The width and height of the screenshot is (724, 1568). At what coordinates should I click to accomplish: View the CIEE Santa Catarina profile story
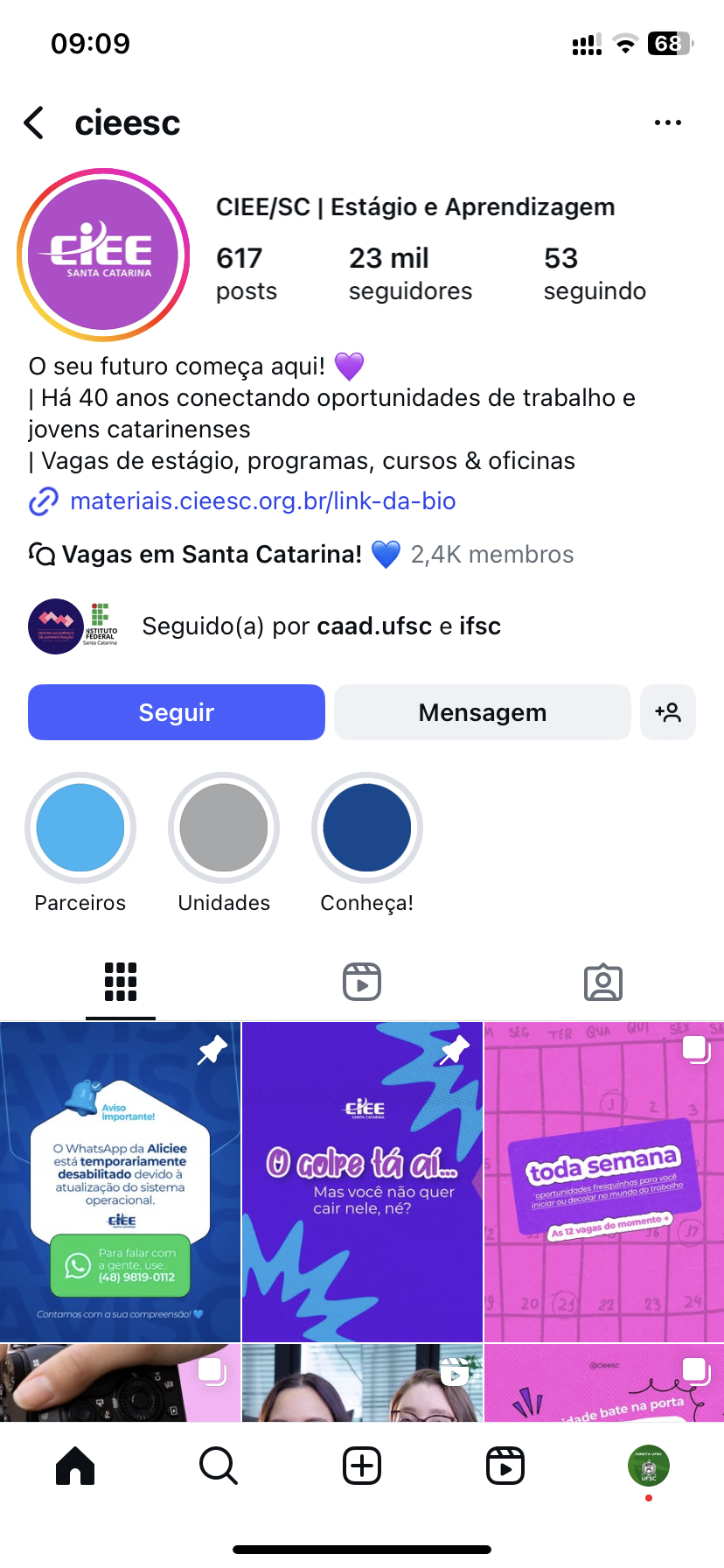[x=103, y=255]
